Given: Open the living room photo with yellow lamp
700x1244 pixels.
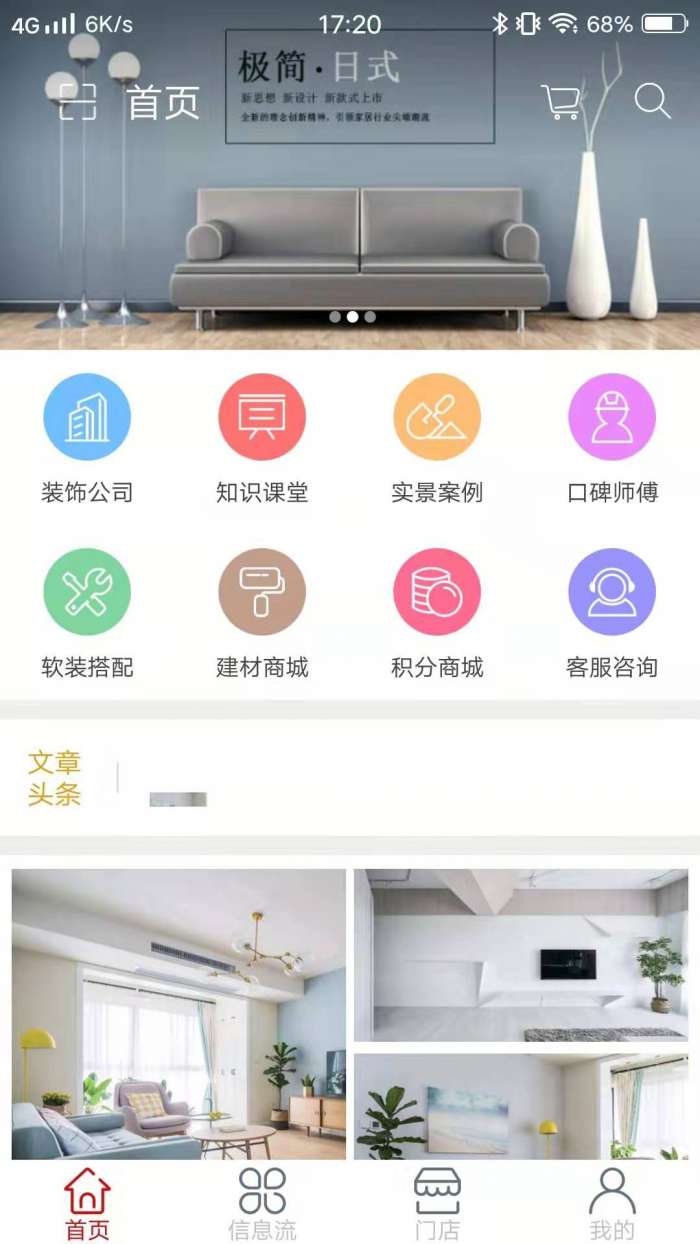Looking at the screenshot, I should click(x=179, y=1014).
